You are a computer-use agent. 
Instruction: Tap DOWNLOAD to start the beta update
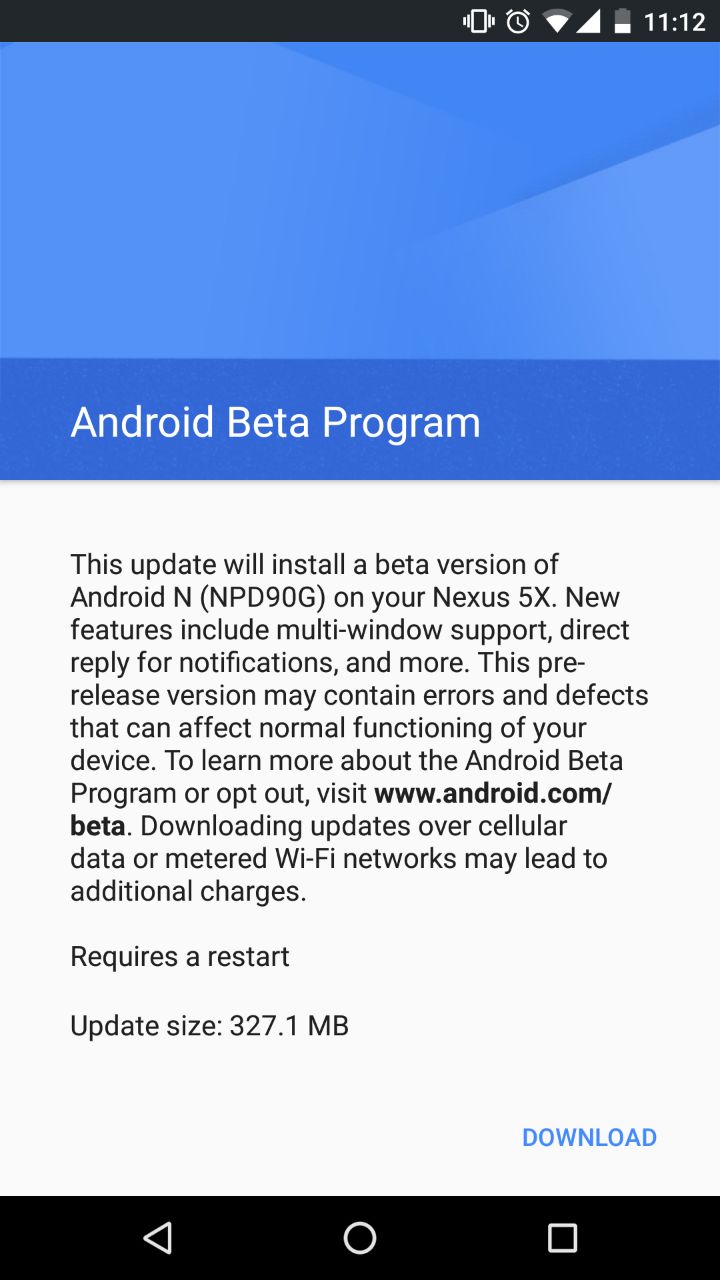coord(589,1137)
